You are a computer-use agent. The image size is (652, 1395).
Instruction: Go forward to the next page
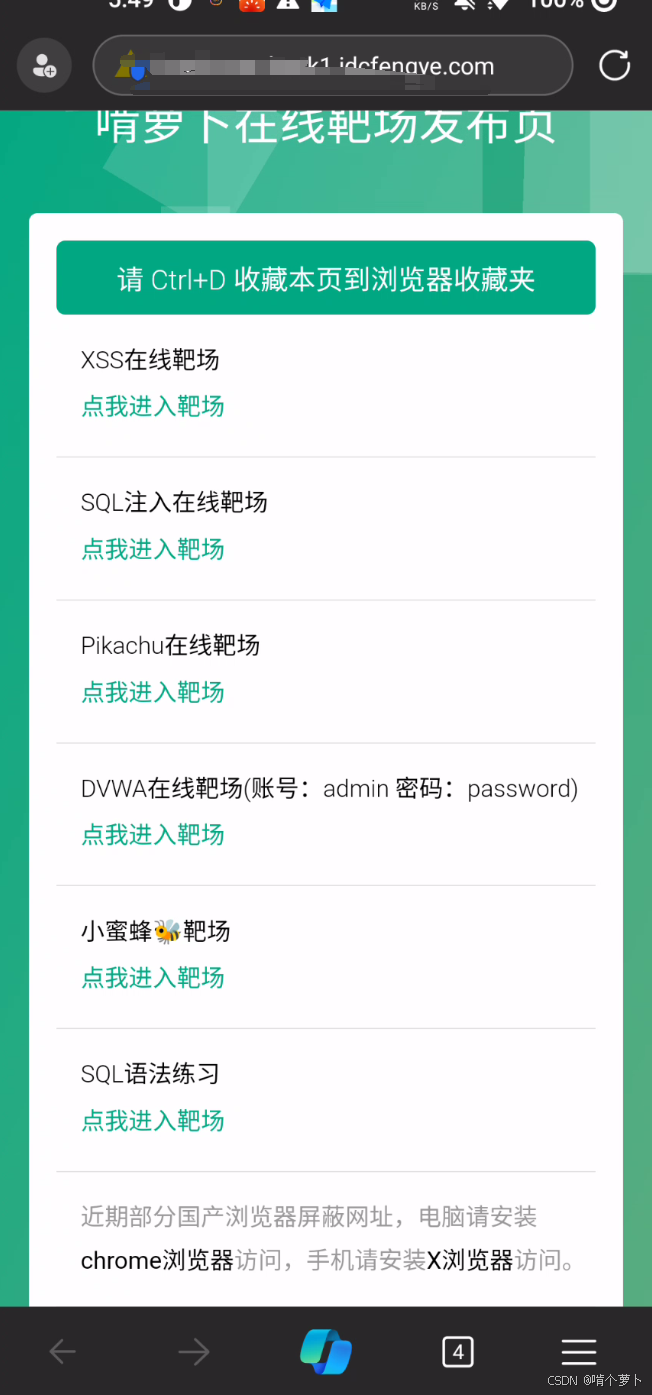pos(194,1352)
